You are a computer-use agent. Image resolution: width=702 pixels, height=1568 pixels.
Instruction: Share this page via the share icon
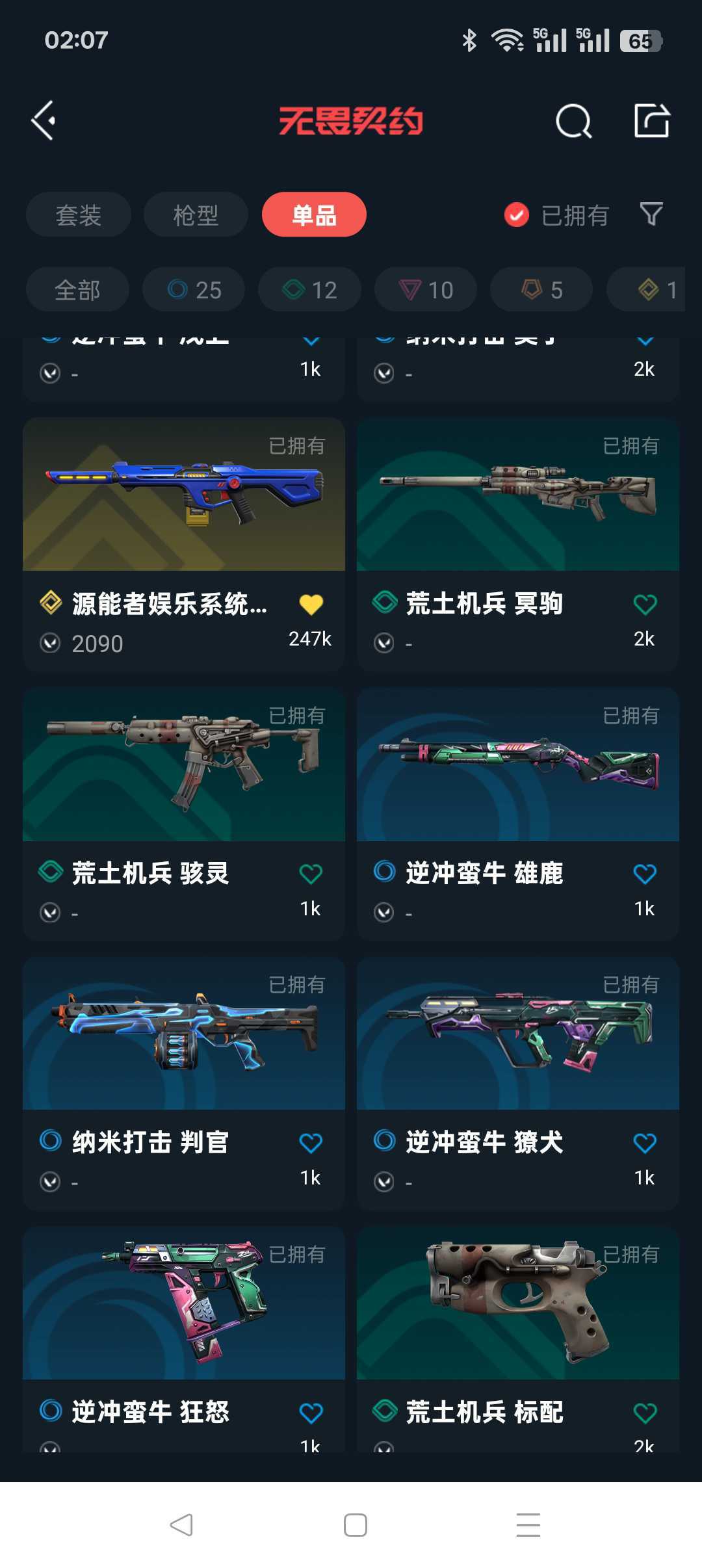coord(652,120)
